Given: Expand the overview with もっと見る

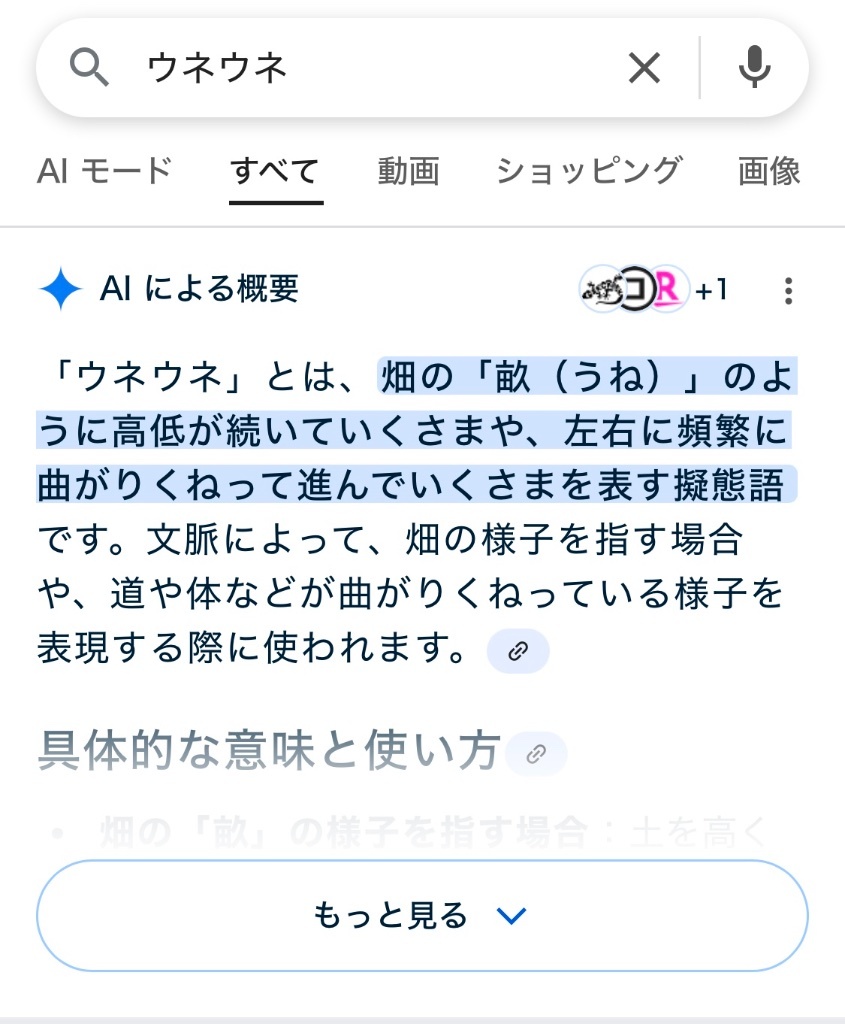Looking at the screenshot, I should pos(421,915).
